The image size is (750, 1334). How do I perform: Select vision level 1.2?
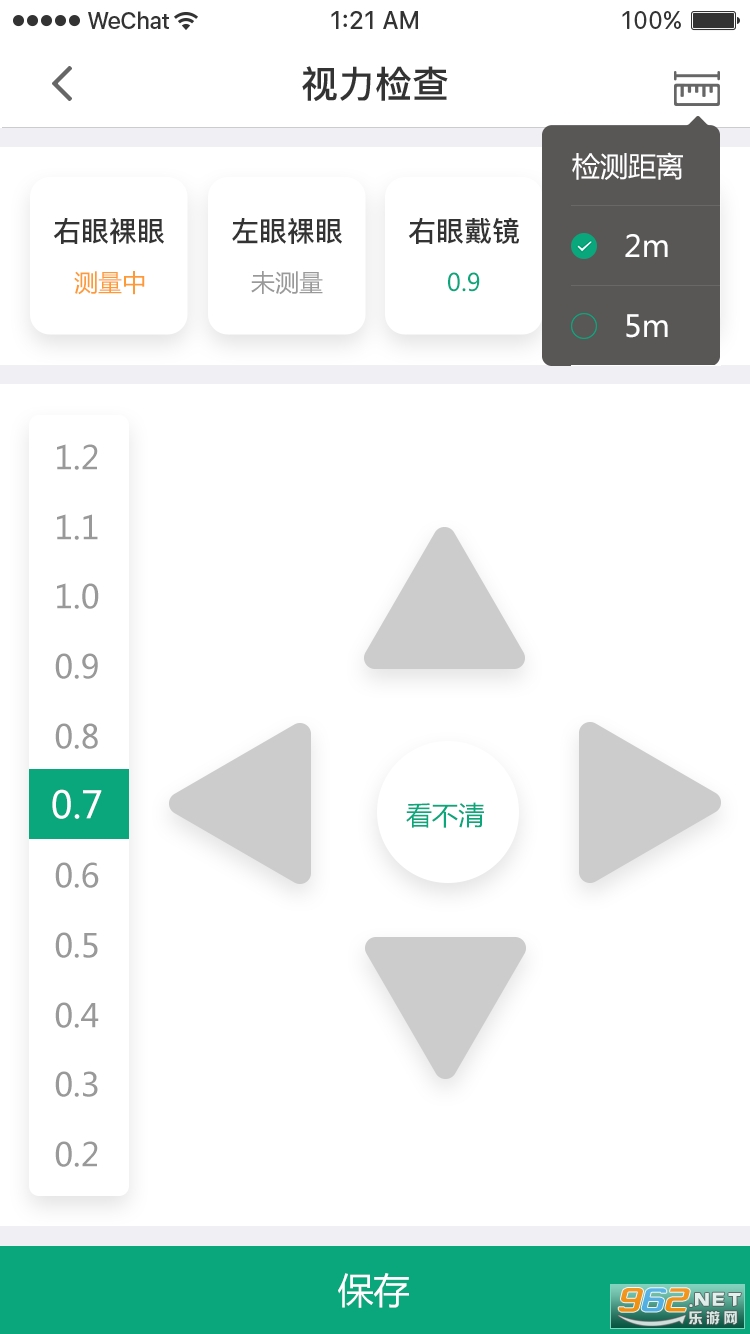point(78,458)
